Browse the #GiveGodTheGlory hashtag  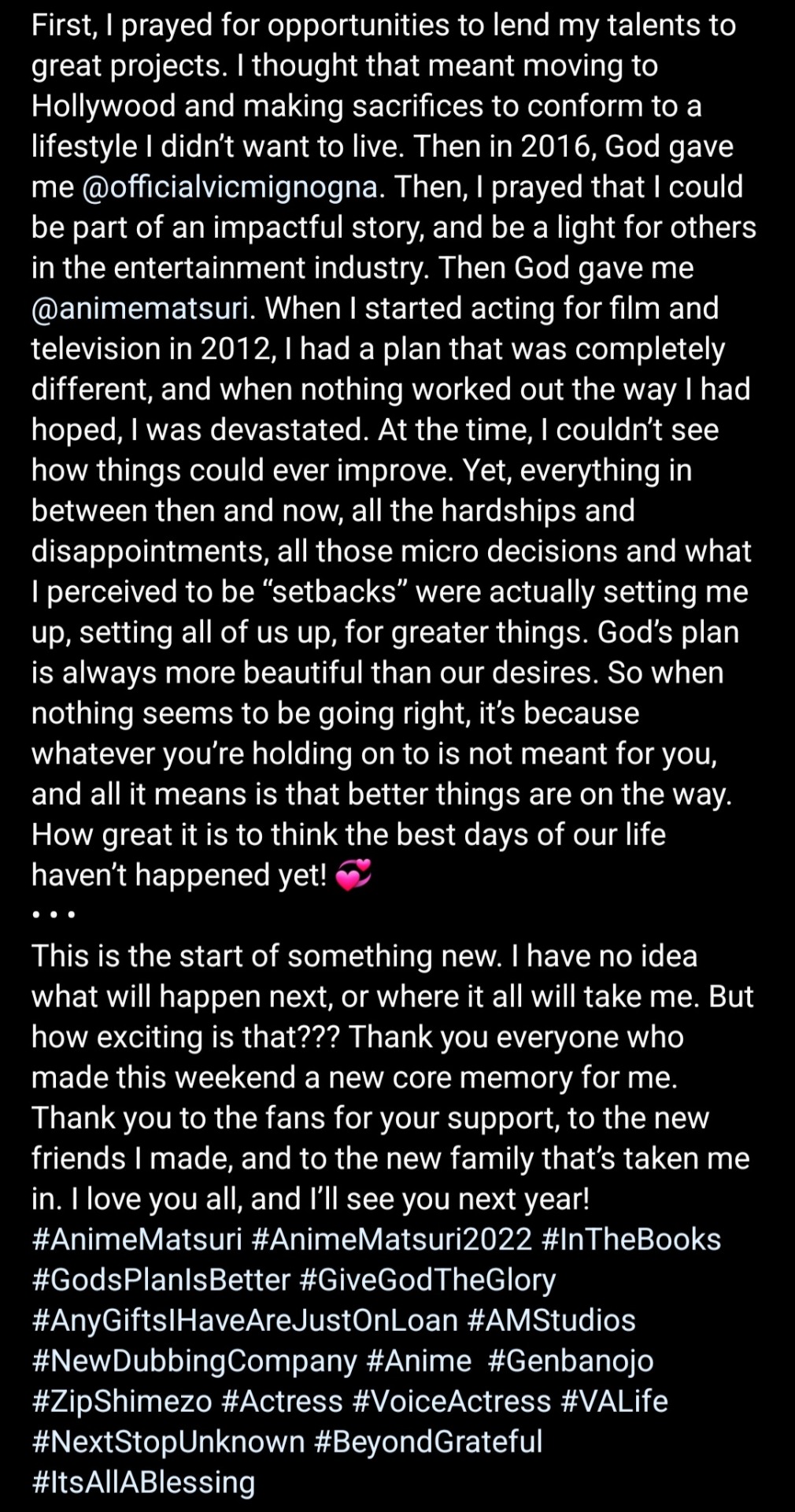click(x=428, y=1280)
